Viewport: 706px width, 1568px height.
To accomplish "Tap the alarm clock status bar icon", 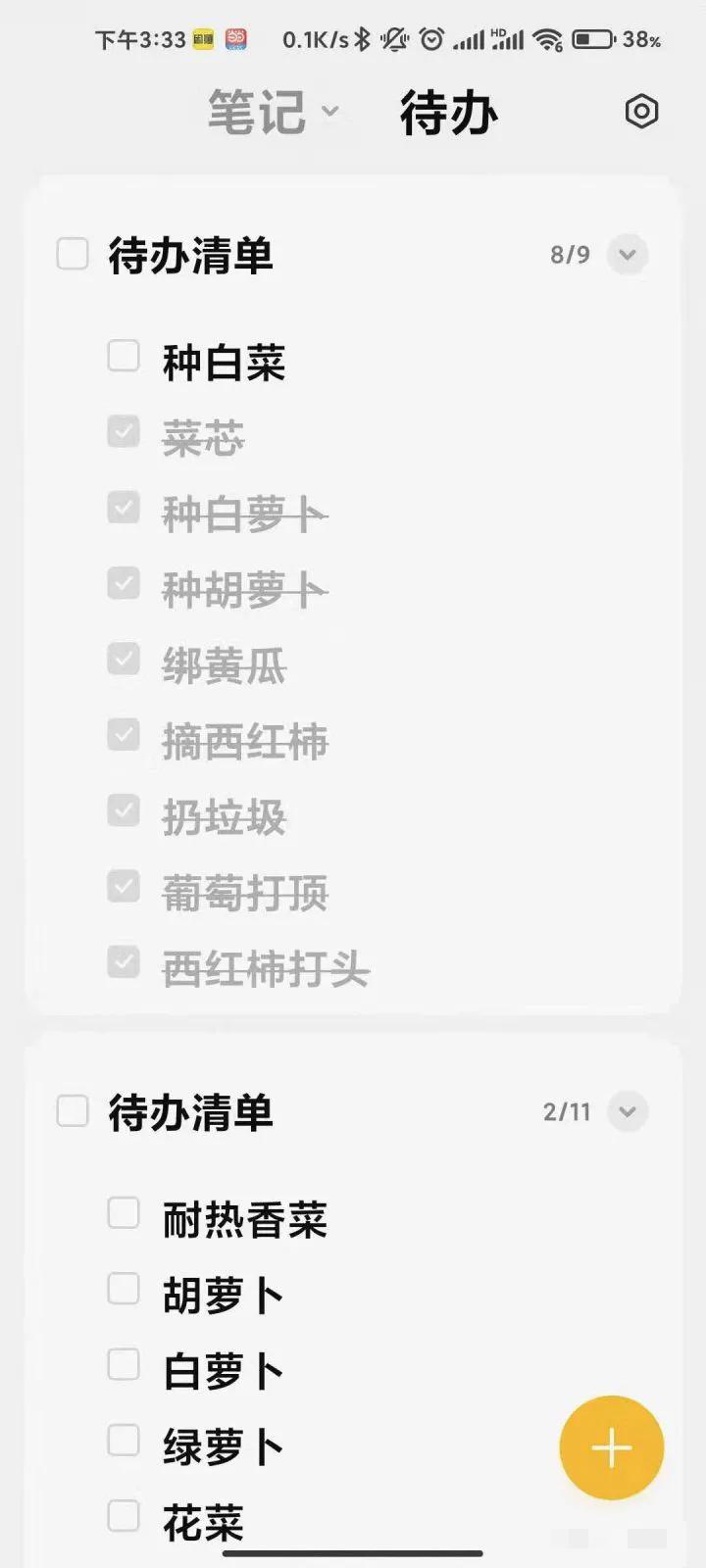I will [x=431, y=39].
